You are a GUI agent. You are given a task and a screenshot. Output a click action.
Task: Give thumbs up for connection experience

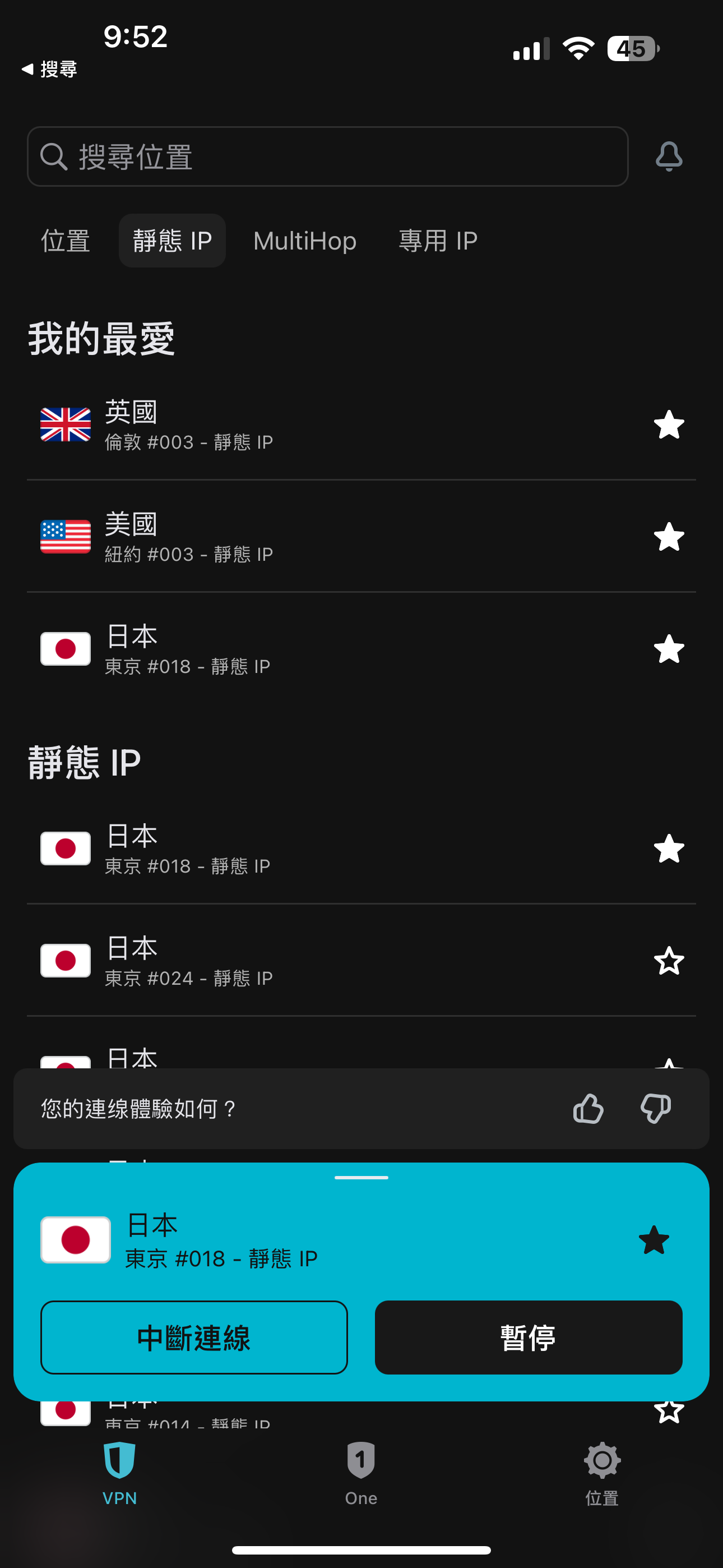click(588, 1109)
